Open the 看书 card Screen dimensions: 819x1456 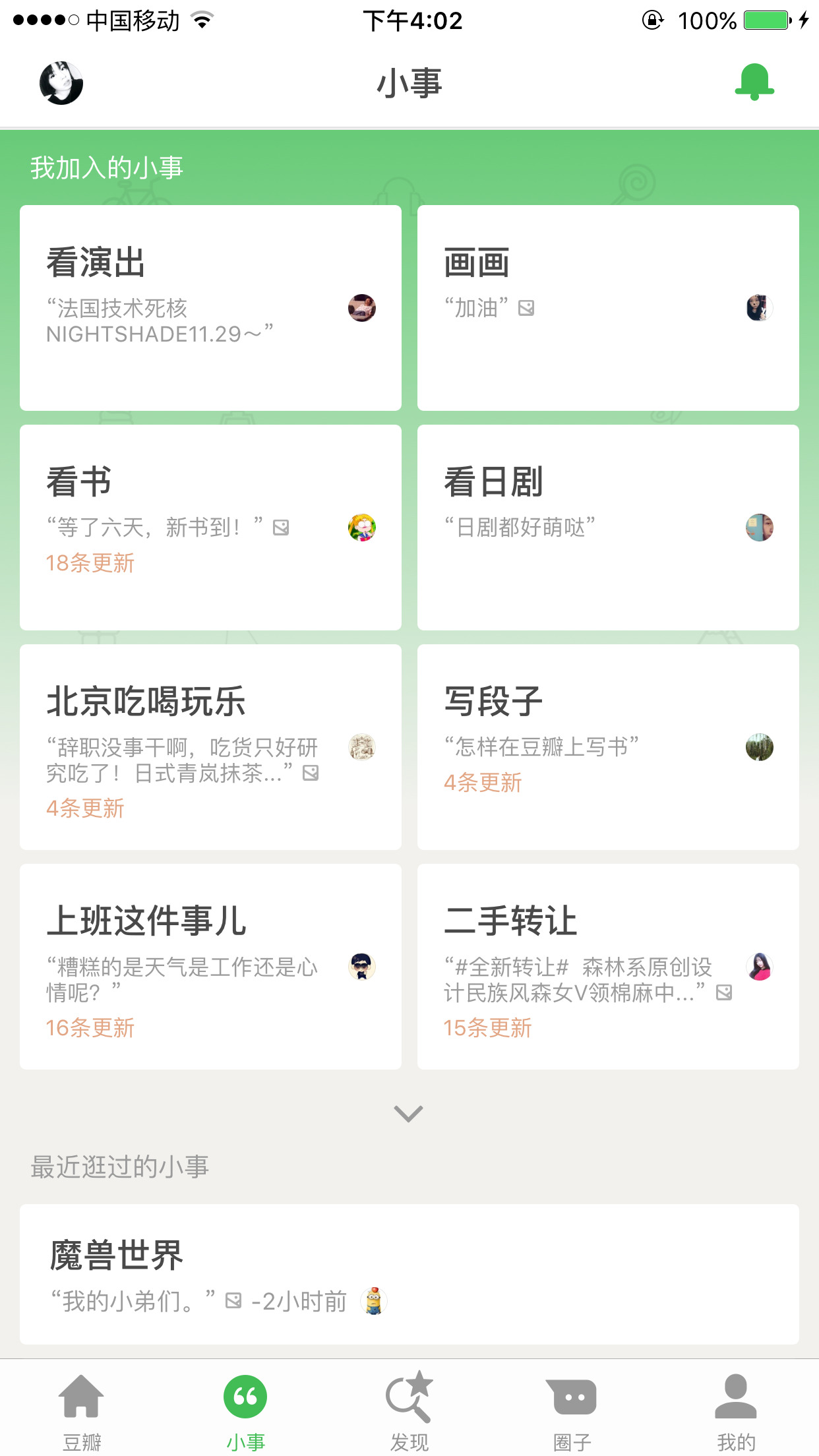coord(210,528)
